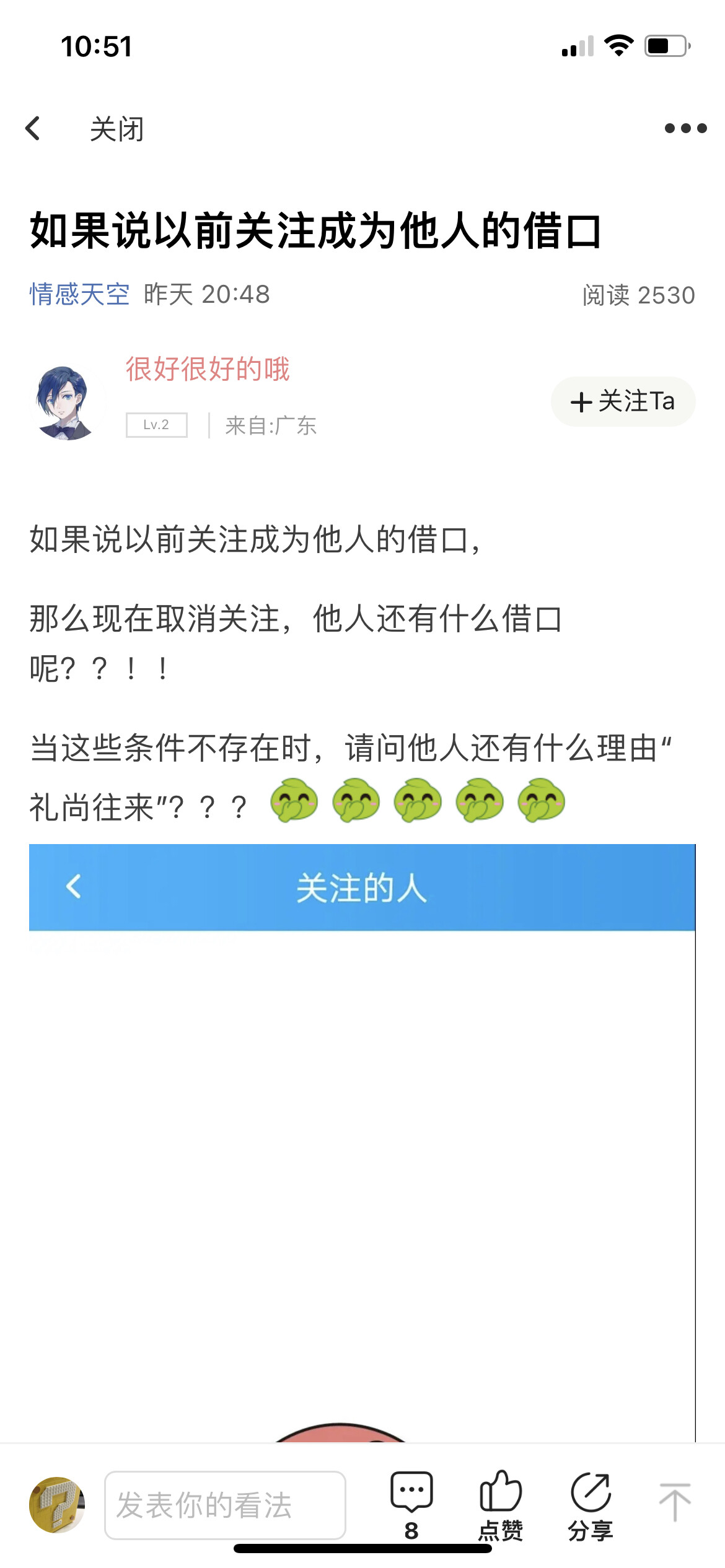
Task: Tap 关闭 to close the page
Action: (x=116, y=129)
